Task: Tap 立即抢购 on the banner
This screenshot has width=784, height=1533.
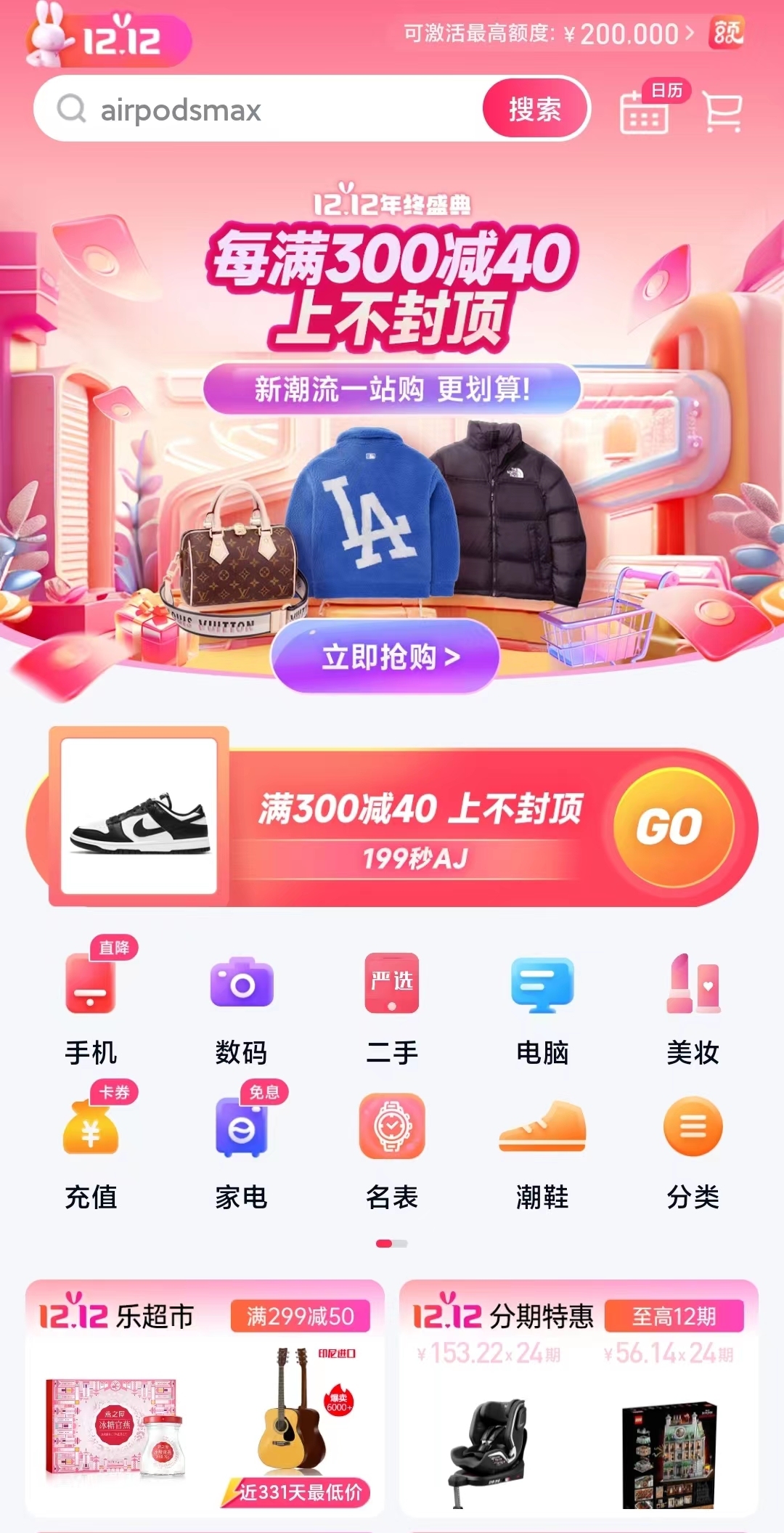Action: (385, 657)
